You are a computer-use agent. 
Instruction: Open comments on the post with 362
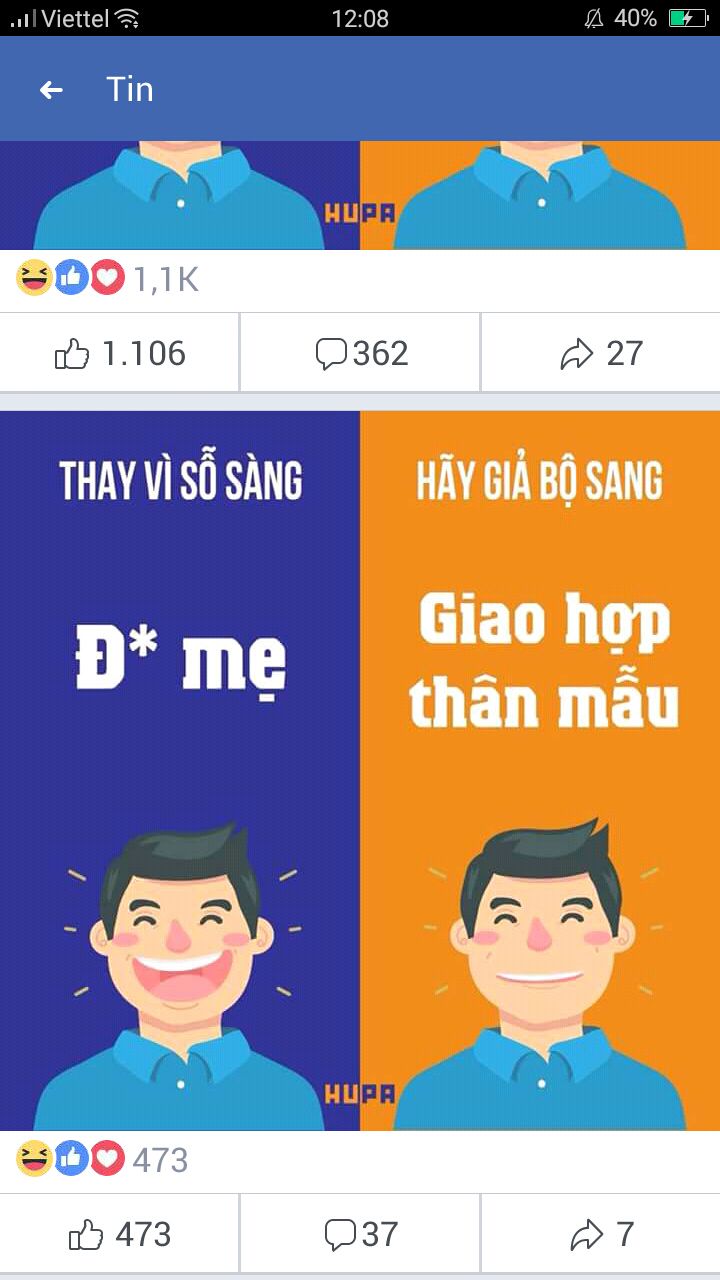(x=361, y=353)
